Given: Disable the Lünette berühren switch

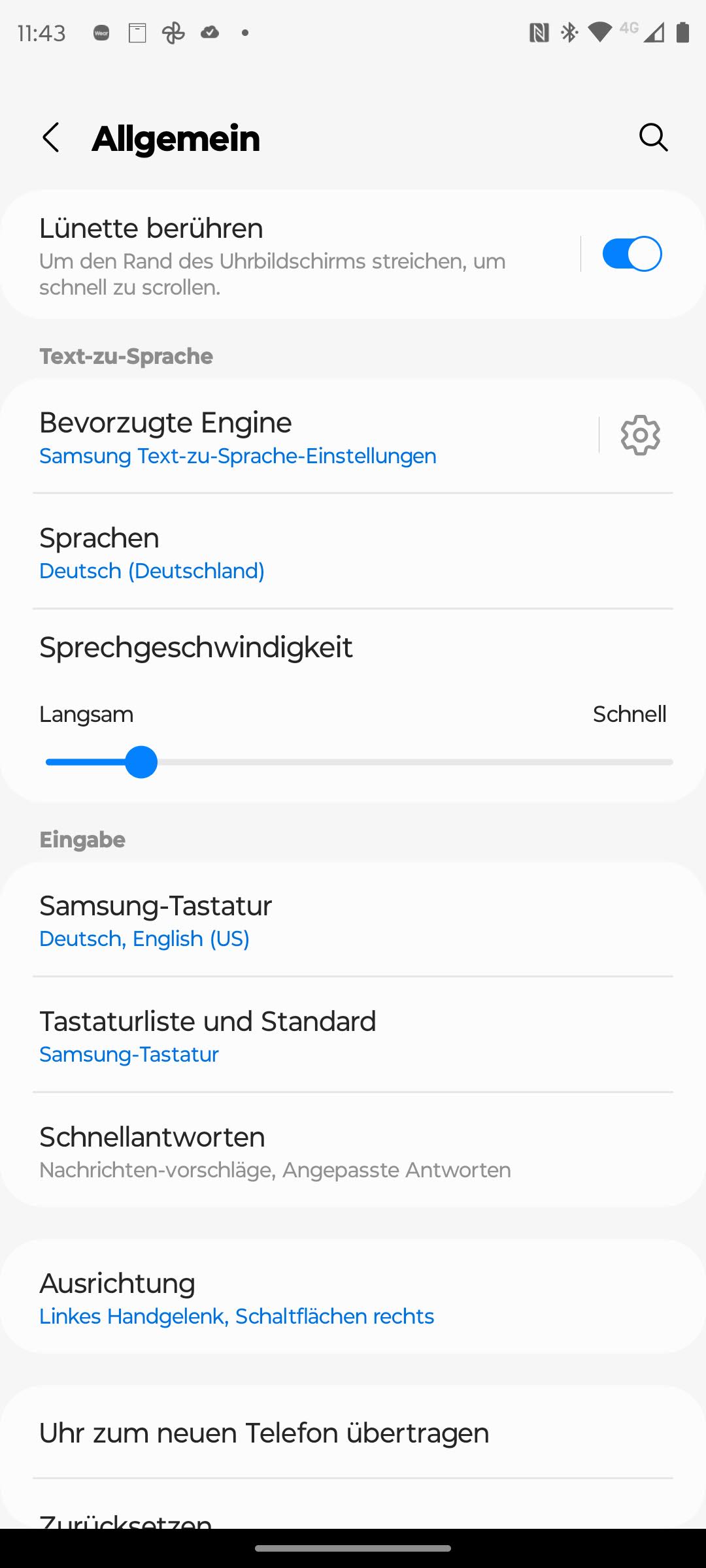Looking at the screenshot, I should click(631, 254).
